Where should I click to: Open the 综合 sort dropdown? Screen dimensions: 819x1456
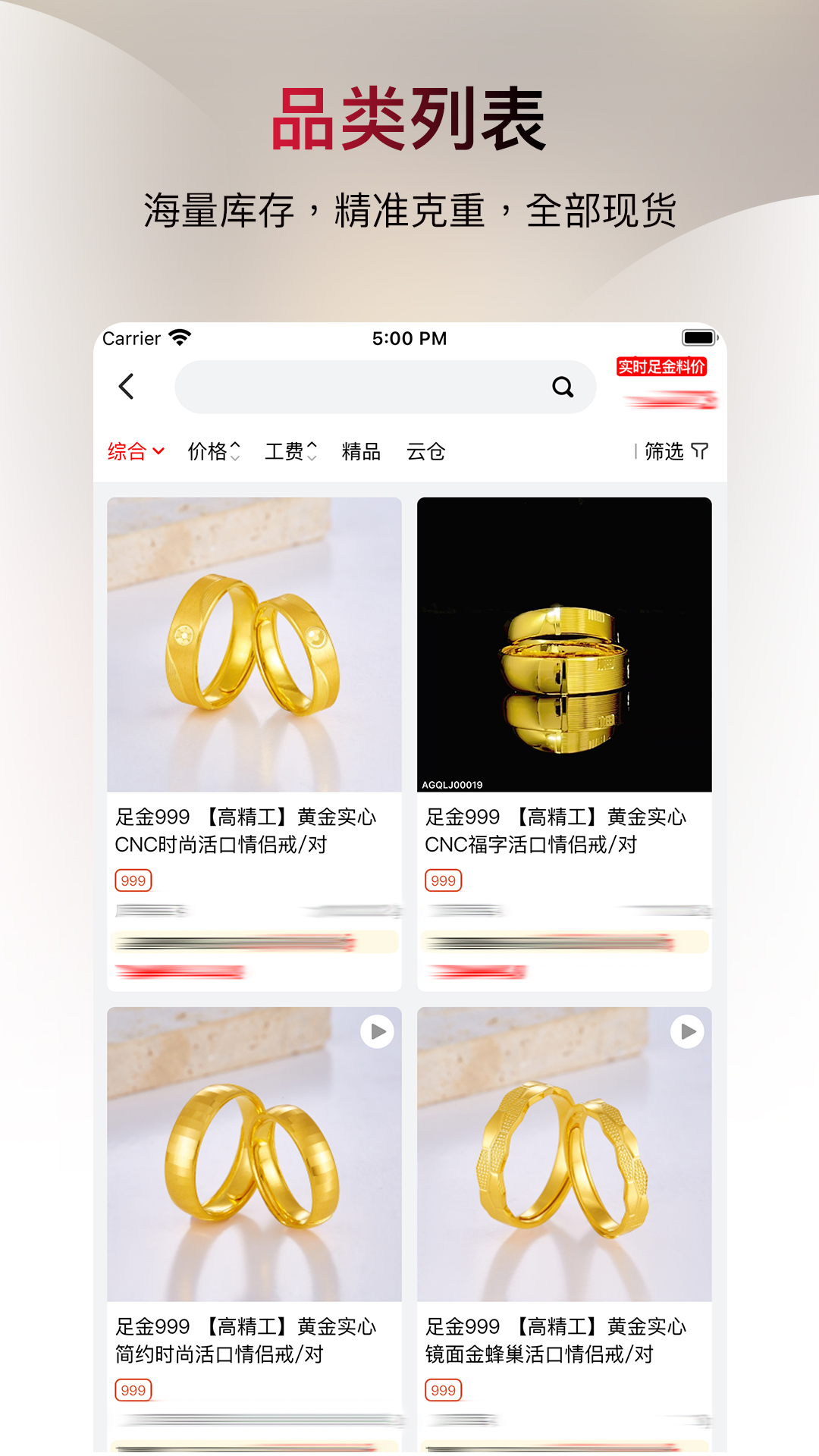136,450
